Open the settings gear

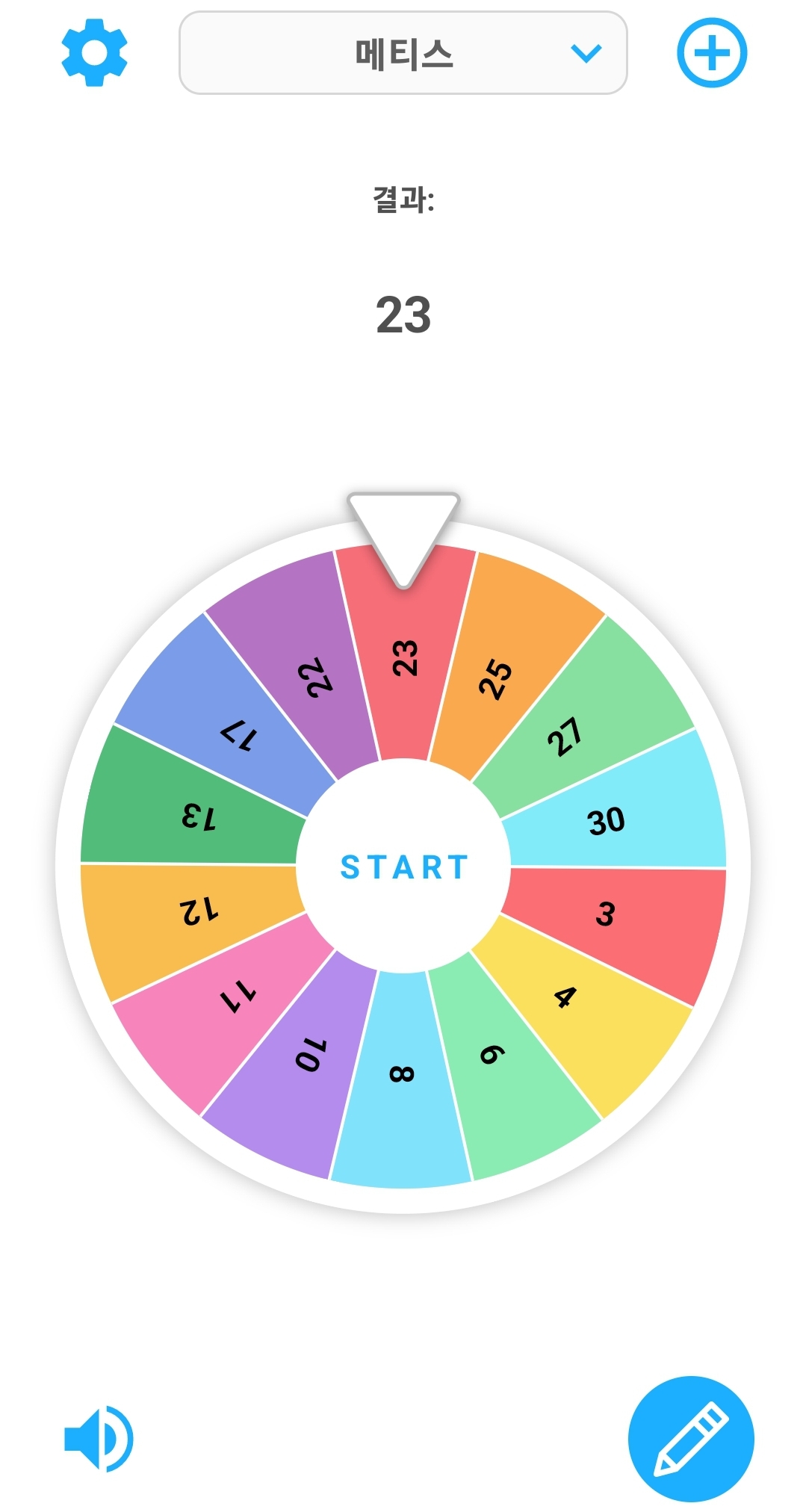tap(94, 54)
